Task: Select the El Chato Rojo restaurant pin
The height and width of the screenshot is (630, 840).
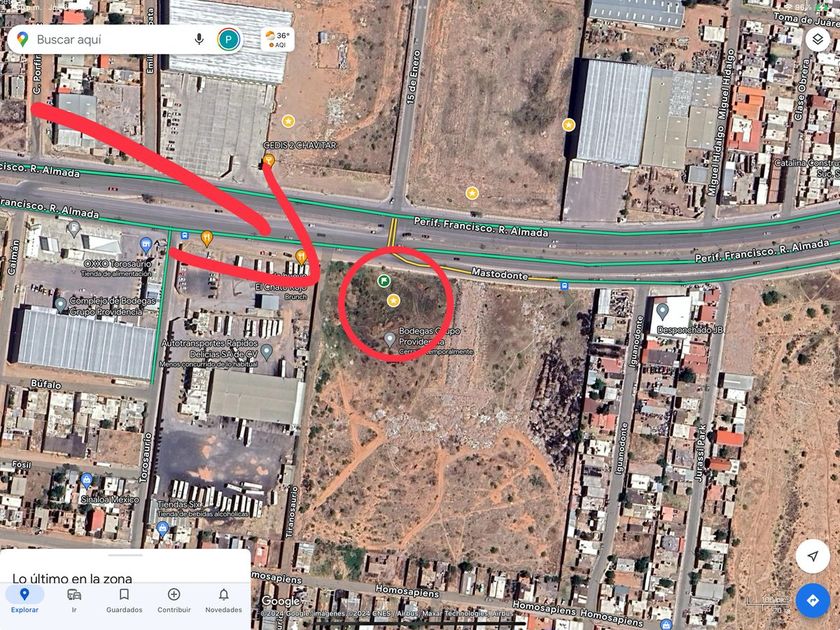Action: coord(300,257)
